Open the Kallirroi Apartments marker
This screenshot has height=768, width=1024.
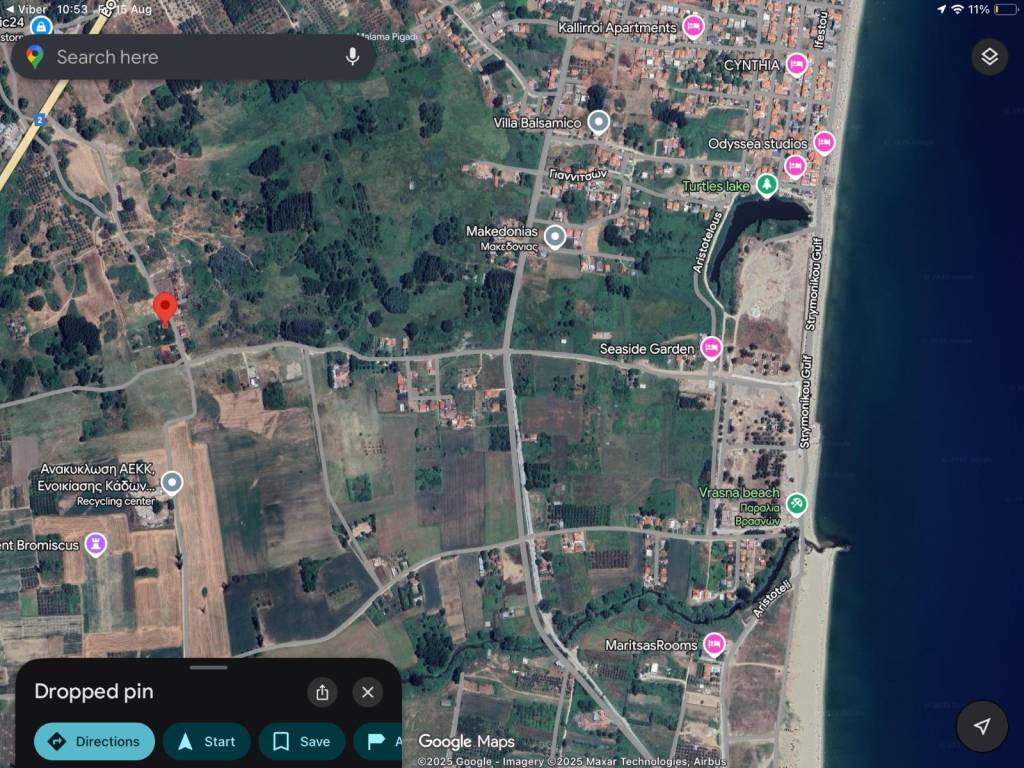point(693,27)
